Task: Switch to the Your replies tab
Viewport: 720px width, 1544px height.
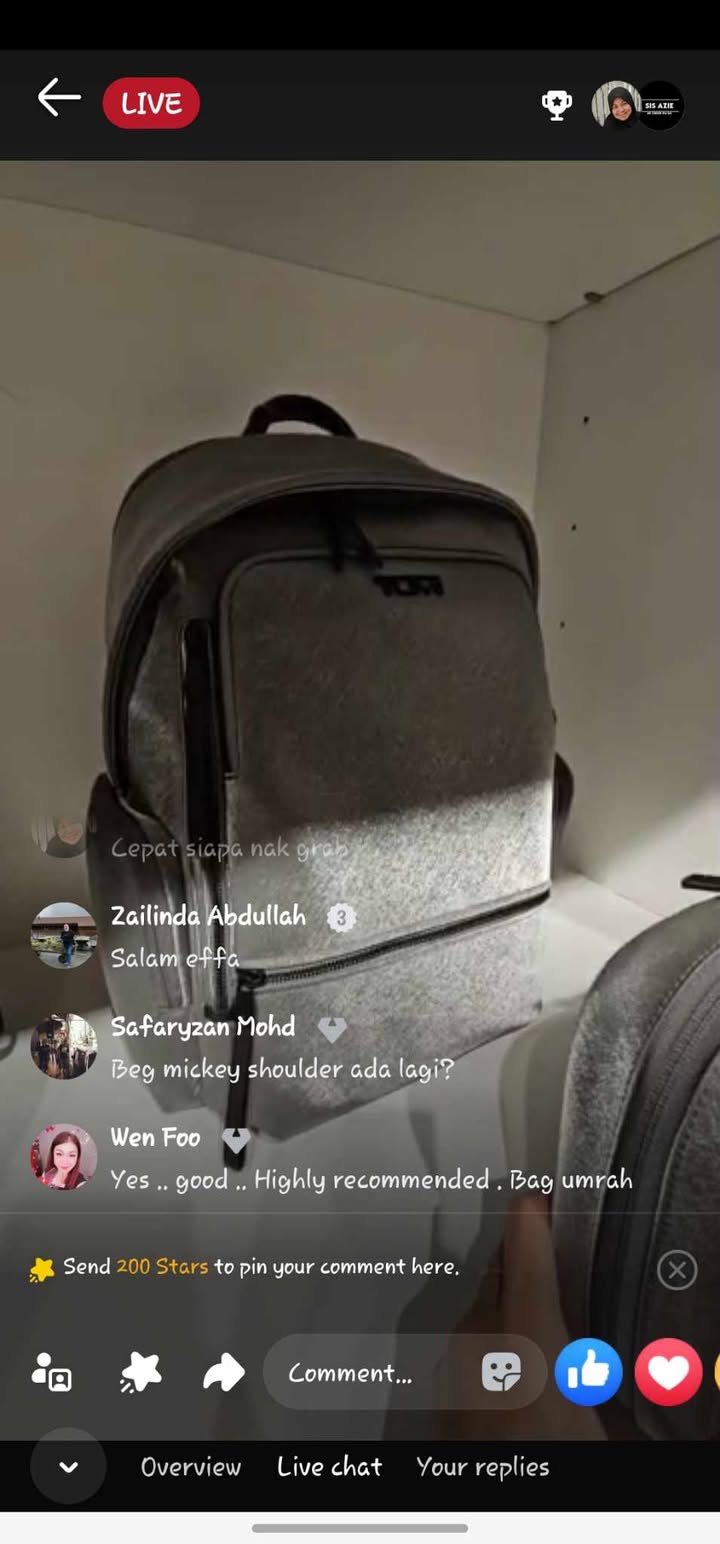Action: (482, 1467)
